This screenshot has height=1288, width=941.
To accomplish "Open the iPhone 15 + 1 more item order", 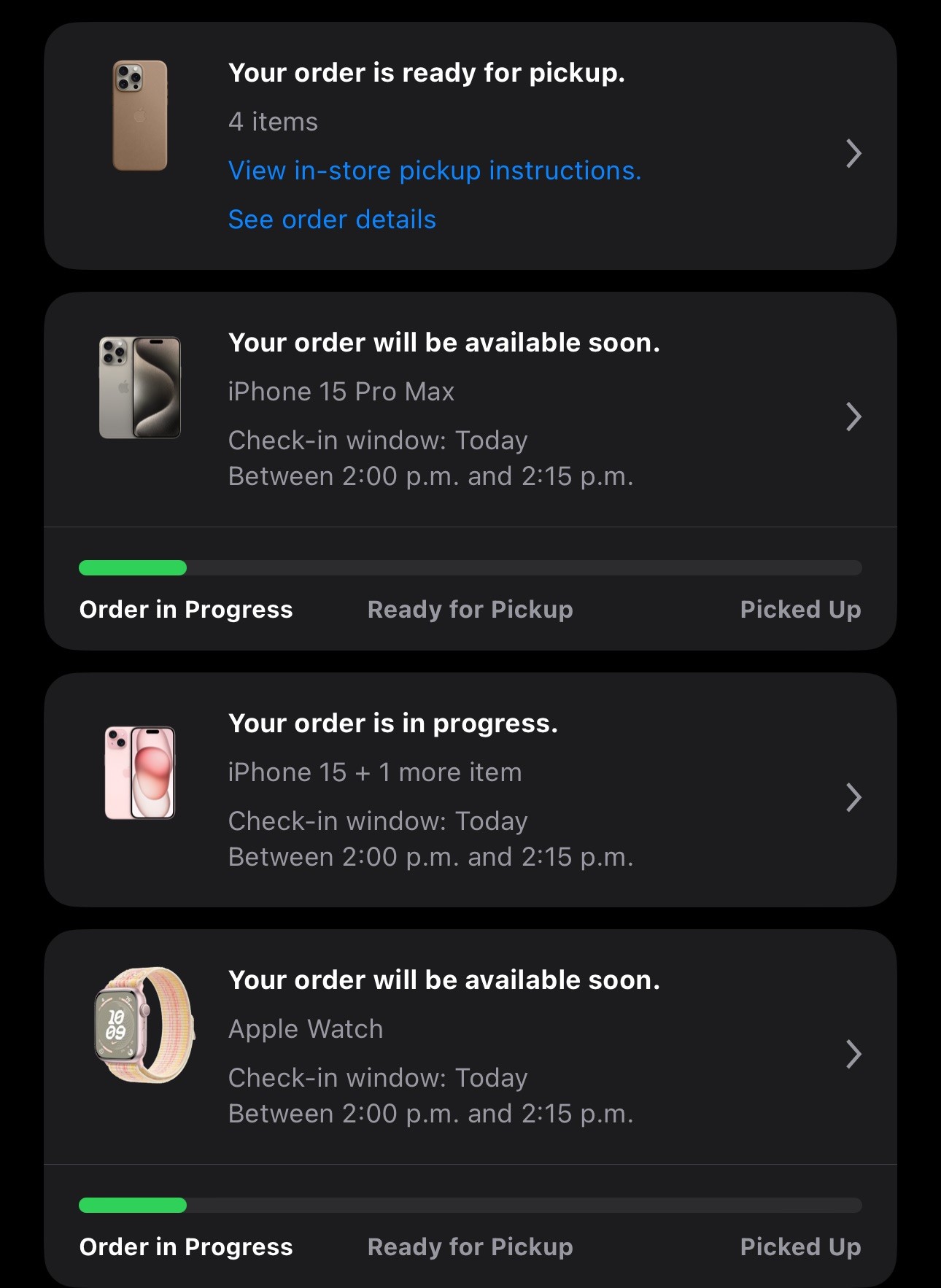I will 853,797.
